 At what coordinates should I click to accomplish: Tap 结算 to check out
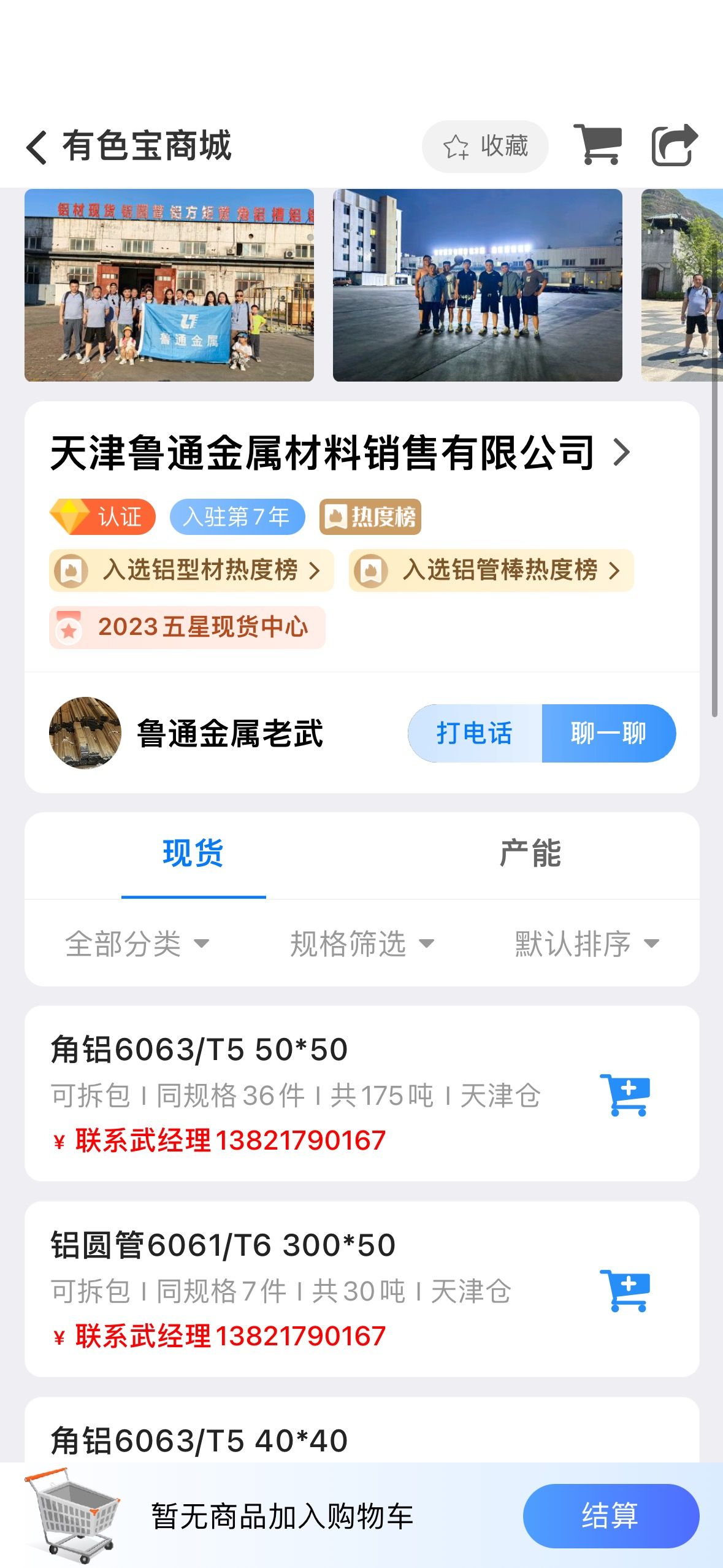611,1515
